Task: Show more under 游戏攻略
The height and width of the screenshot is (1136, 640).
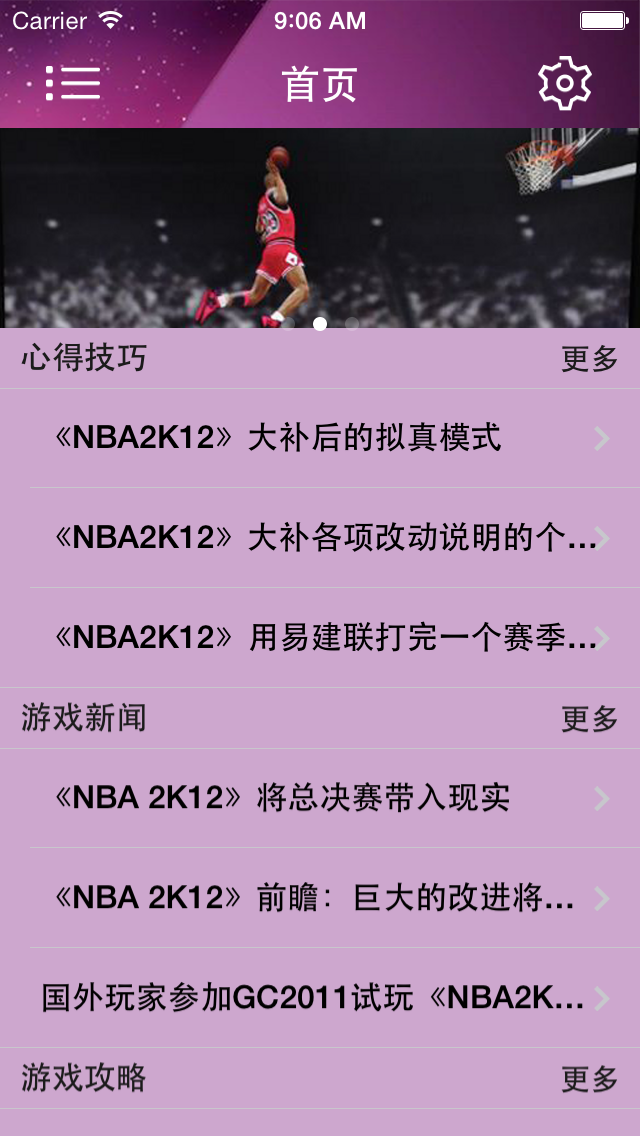Action: coord(589,1079)
